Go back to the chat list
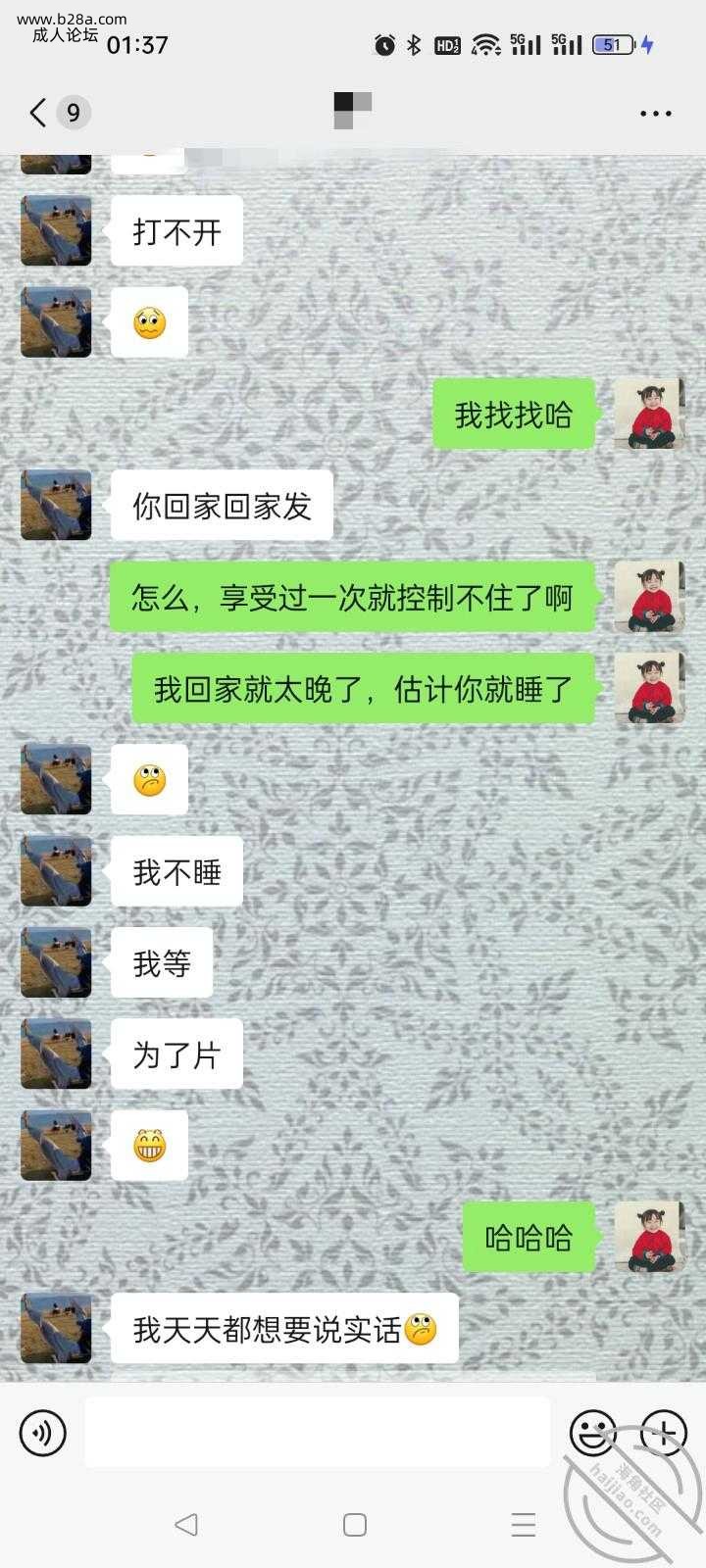The height and width of the screenshot is (1568, 706). (x=39, y=113)
